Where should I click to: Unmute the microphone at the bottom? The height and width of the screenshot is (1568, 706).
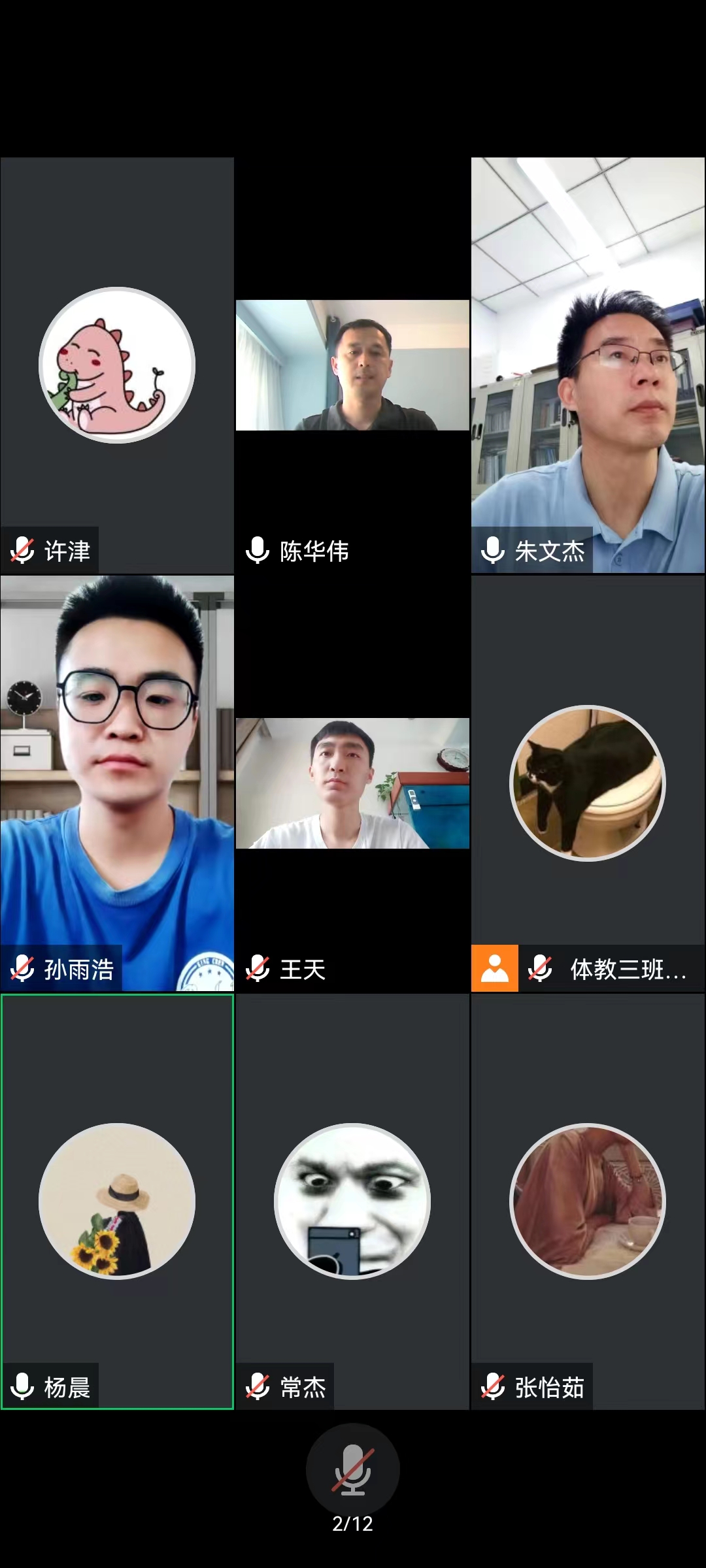click(x=352, y=1470)
